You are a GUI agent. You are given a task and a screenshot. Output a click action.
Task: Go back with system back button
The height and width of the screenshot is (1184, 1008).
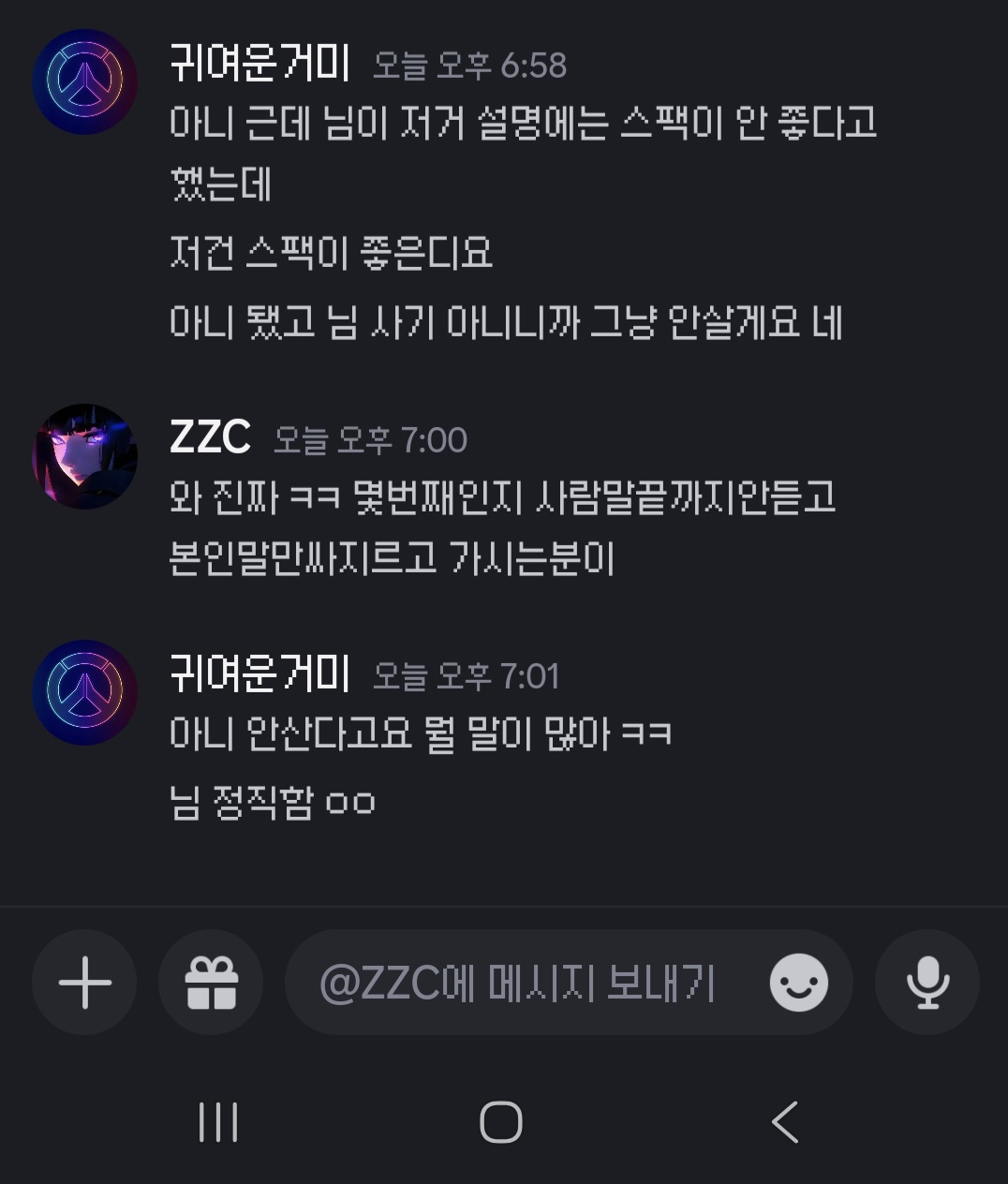(x=785, y=1122)
